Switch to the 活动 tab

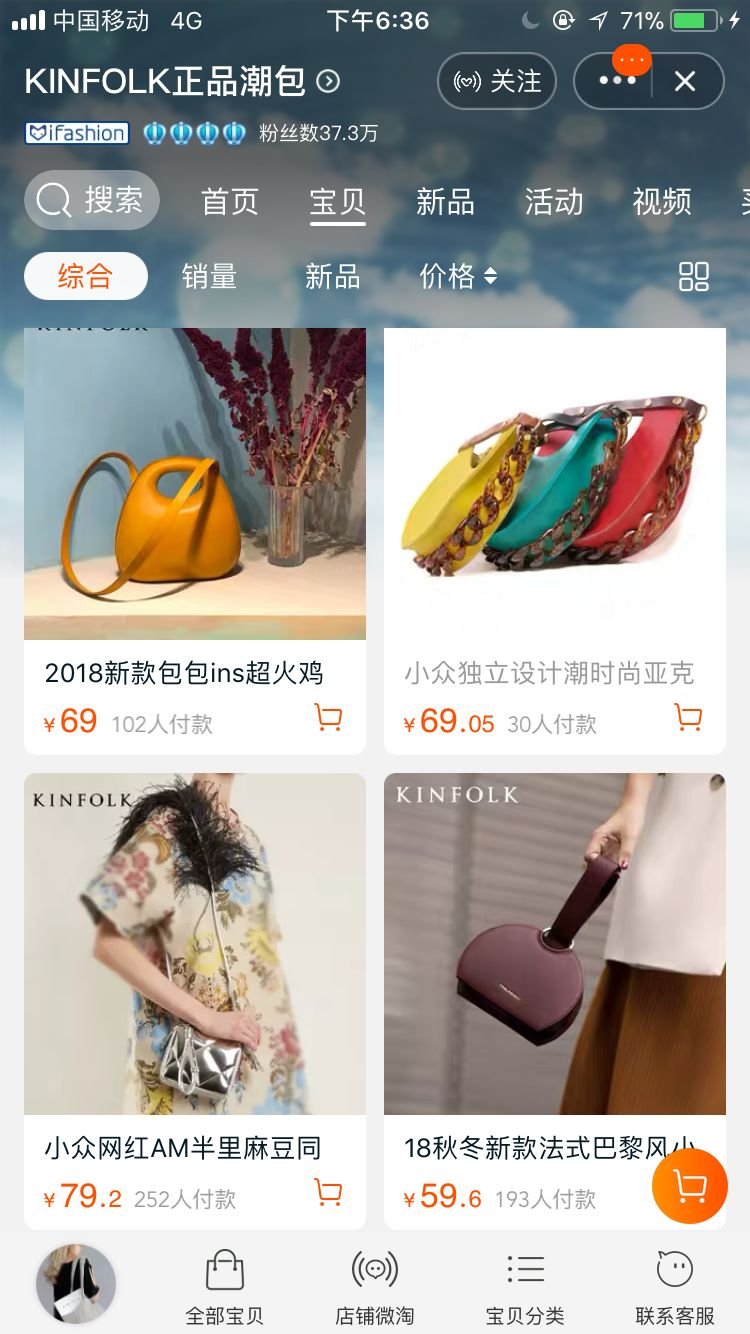(554, 201)
